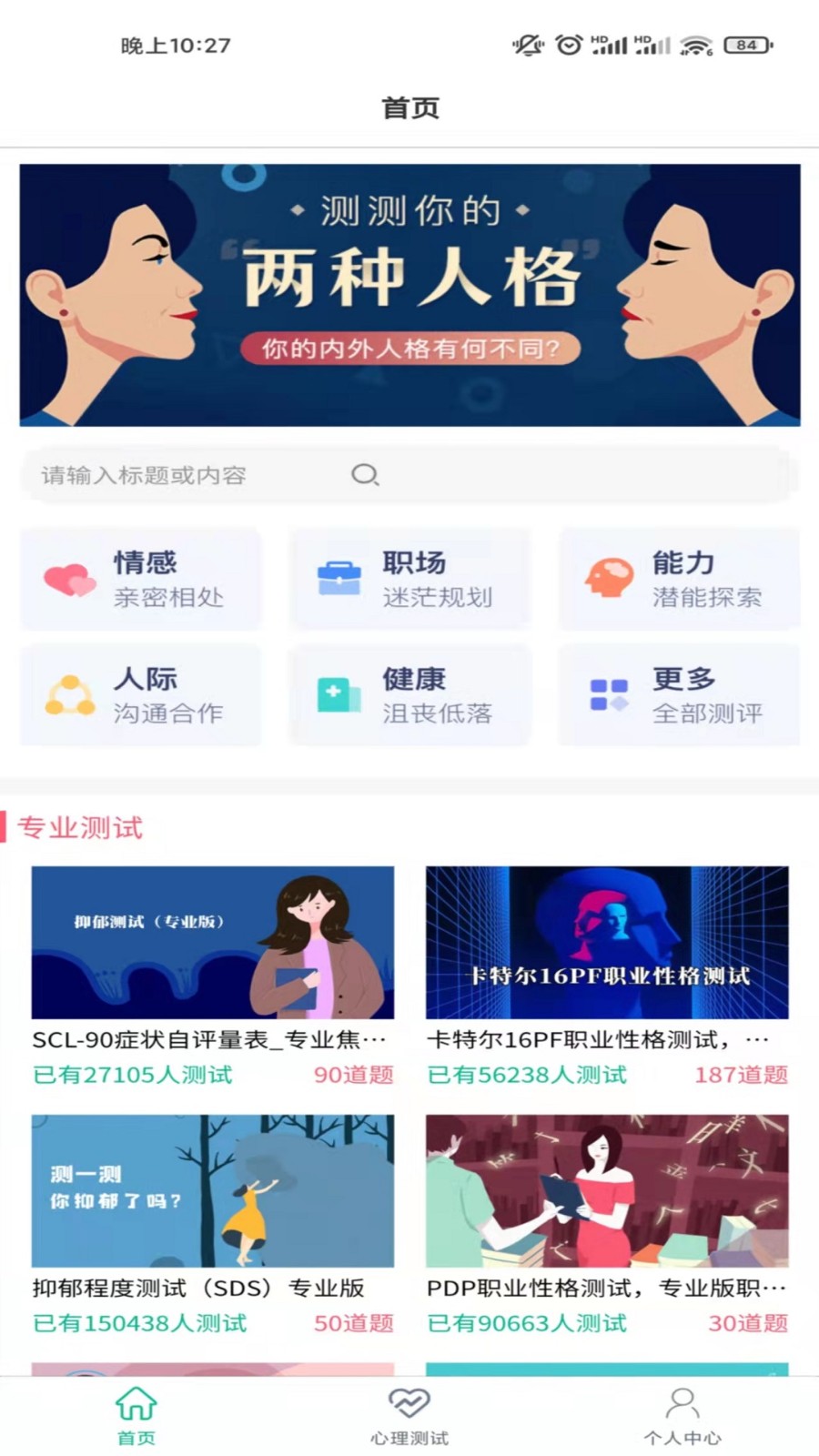Viewport: 819px width, 1456px height.
Task: Tap the magnifier search icon
Action: (365, 475)
